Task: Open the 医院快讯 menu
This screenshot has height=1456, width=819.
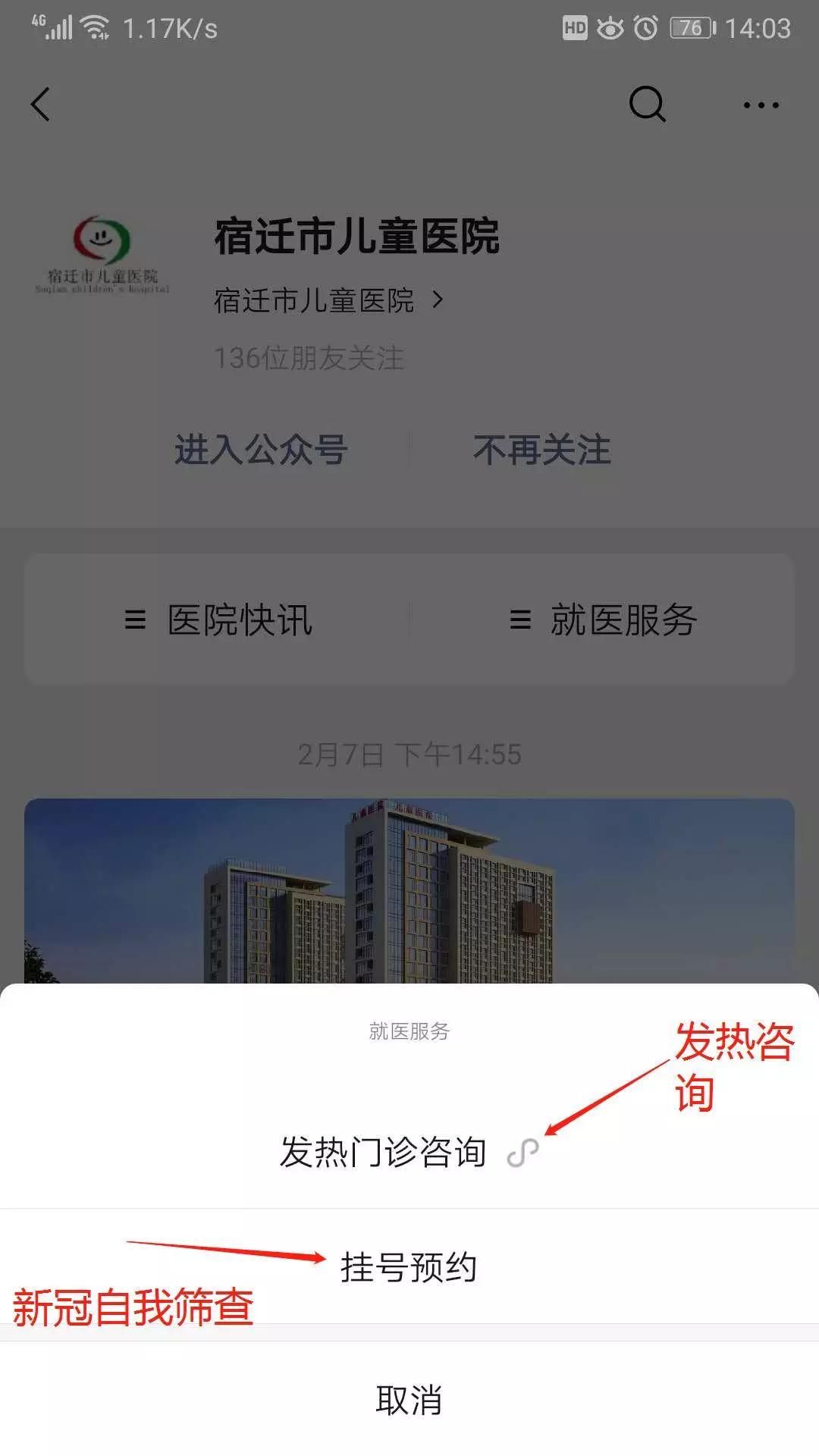Action: (239, 619)
